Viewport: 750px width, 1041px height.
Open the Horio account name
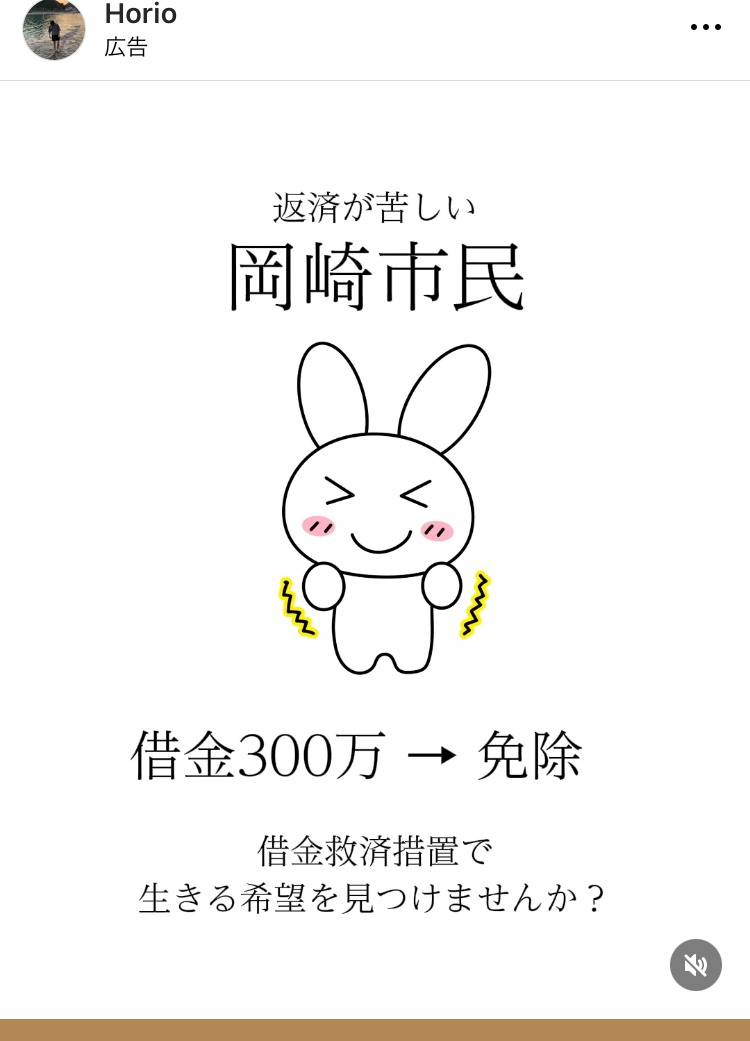140,15
